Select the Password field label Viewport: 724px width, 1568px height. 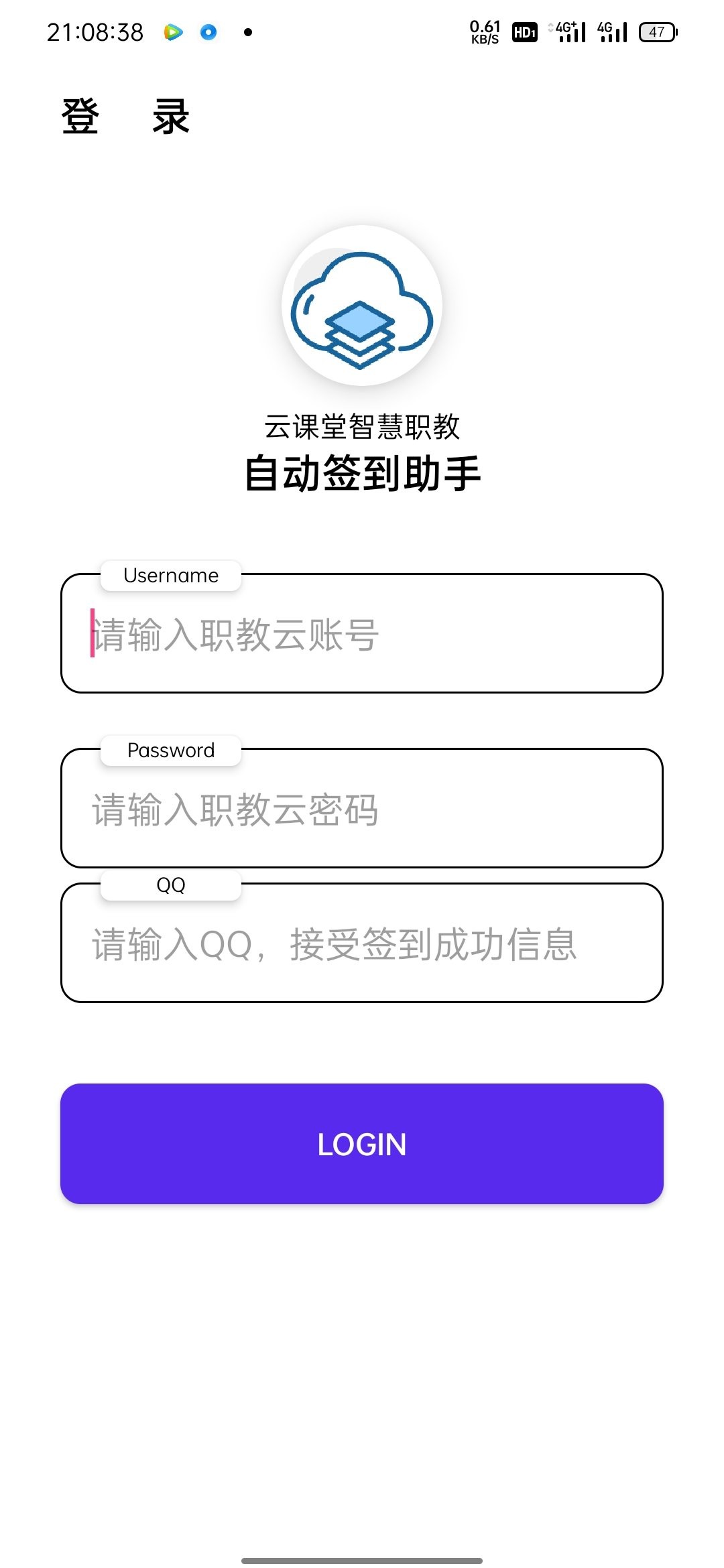pyautogui.click(x=171, y=750)
